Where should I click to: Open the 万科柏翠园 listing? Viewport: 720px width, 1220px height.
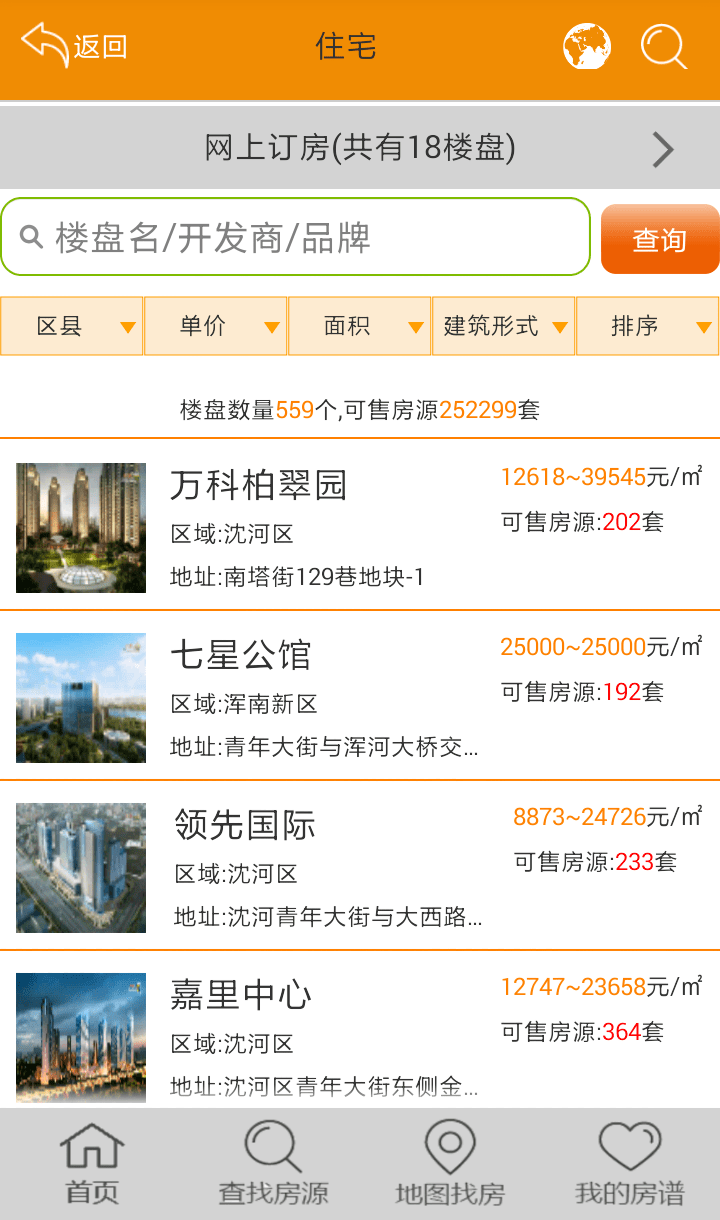pyautogui.click(x=360, y=526)
